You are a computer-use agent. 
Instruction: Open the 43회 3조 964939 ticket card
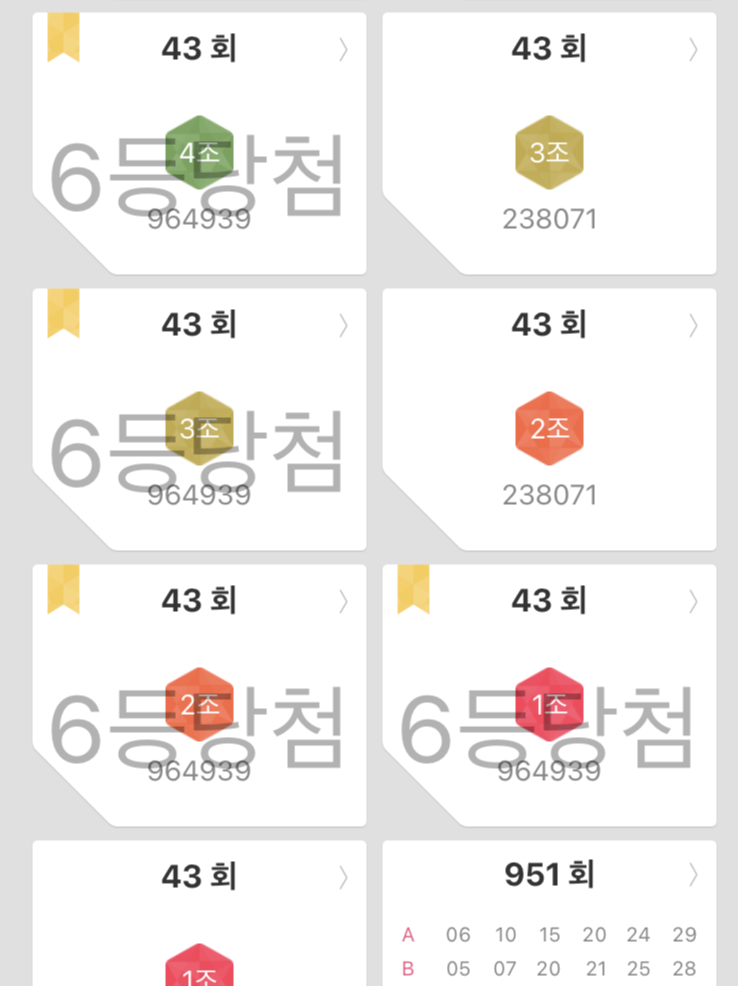pyautogui.click(x=199, y=419)
